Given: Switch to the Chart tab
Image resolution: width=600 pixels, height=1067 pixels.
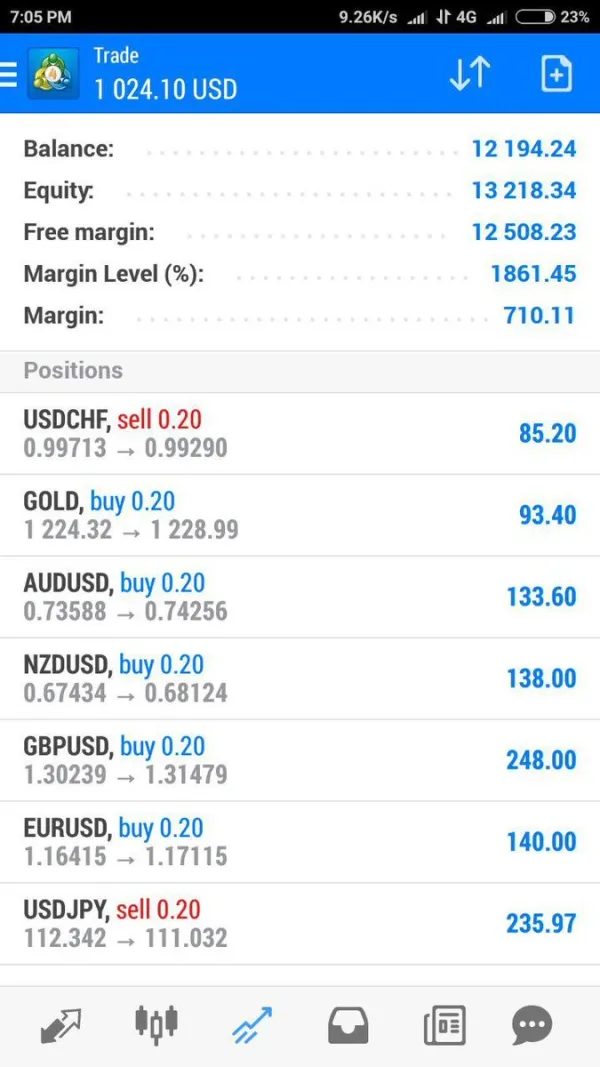Looking at the screenshot, I should point(156,1023).
